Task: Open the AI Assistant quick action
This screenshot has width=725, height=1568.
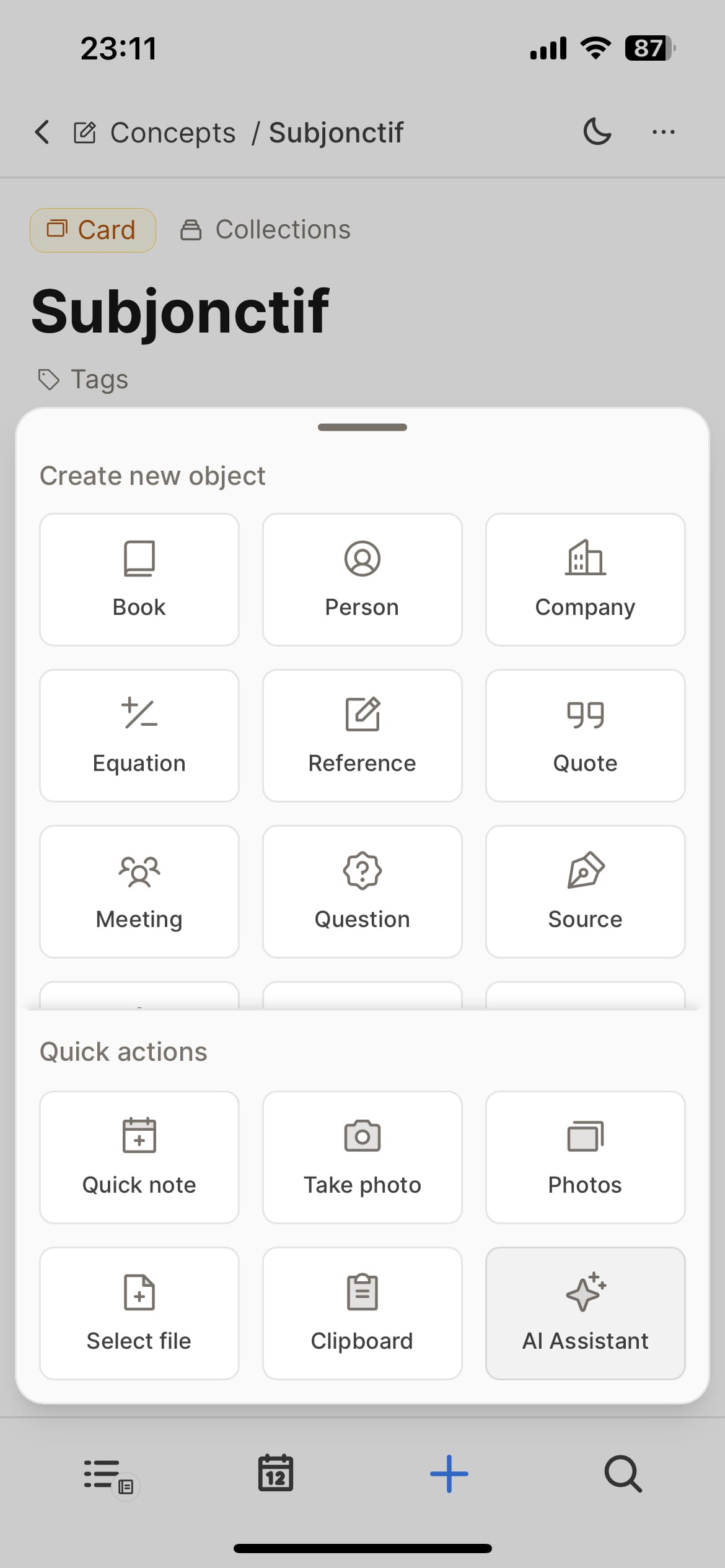Action: 585,1313
